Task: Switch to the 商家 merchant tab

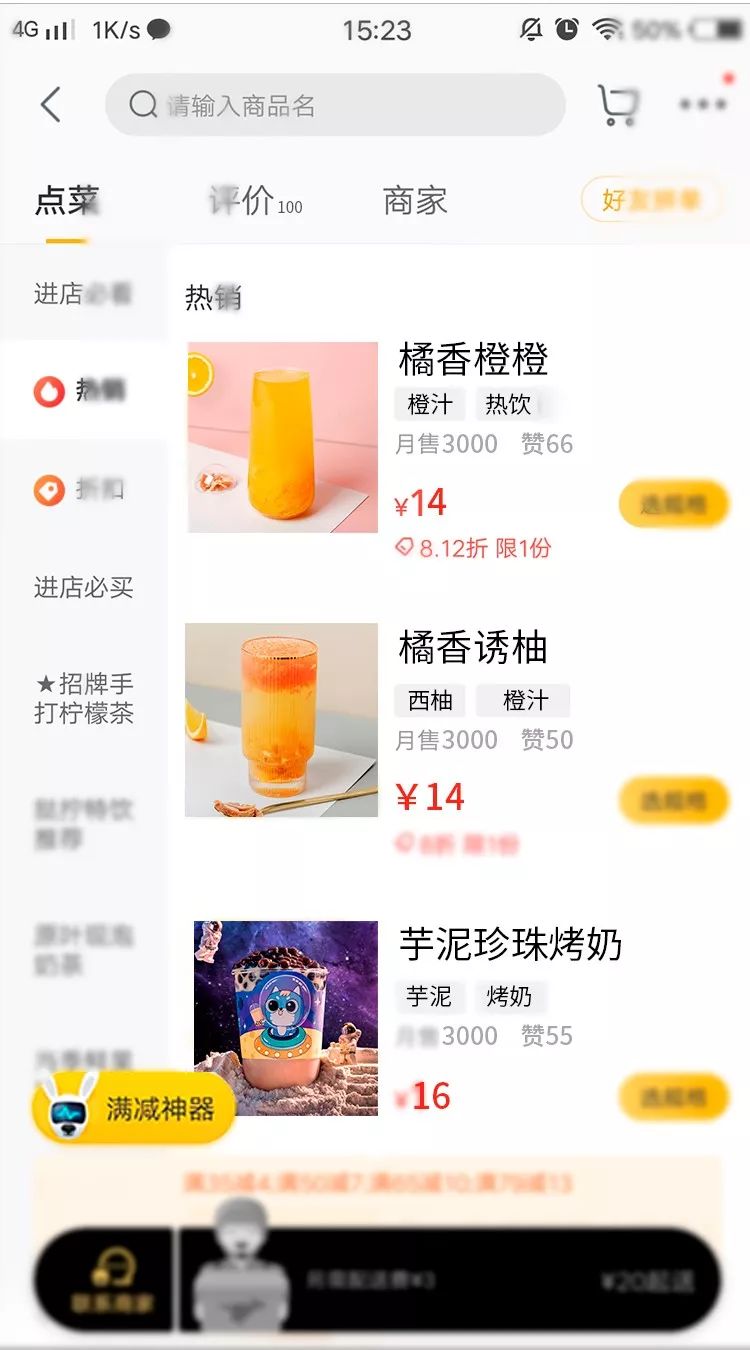Action: pyautogui.click(x=415, y=201)
